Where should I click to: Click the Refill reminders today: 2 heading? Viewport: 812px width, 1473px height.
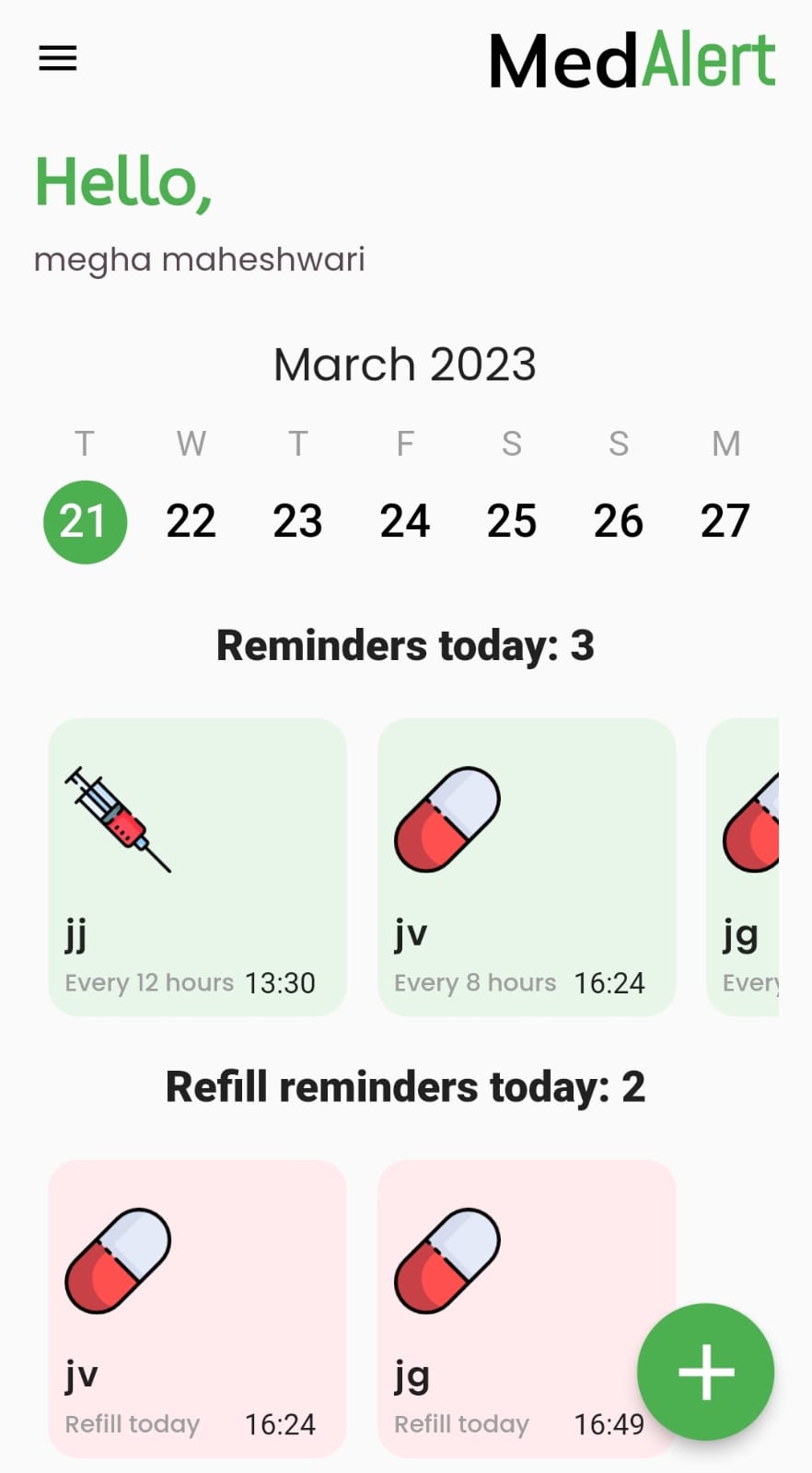tap(405, 1085)
